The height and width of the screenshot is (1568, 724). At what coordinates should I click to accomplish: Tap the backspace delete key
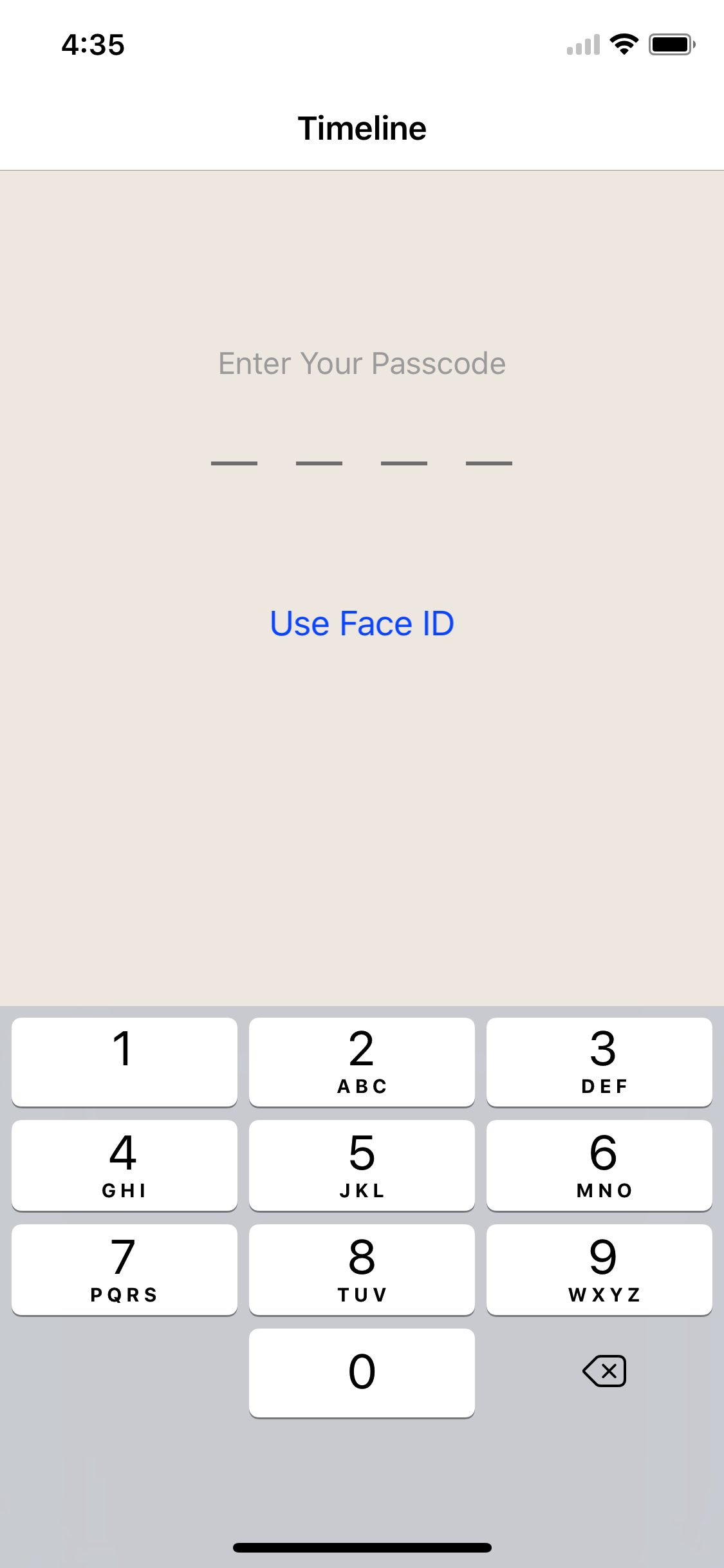click(x=605, y=1371)
